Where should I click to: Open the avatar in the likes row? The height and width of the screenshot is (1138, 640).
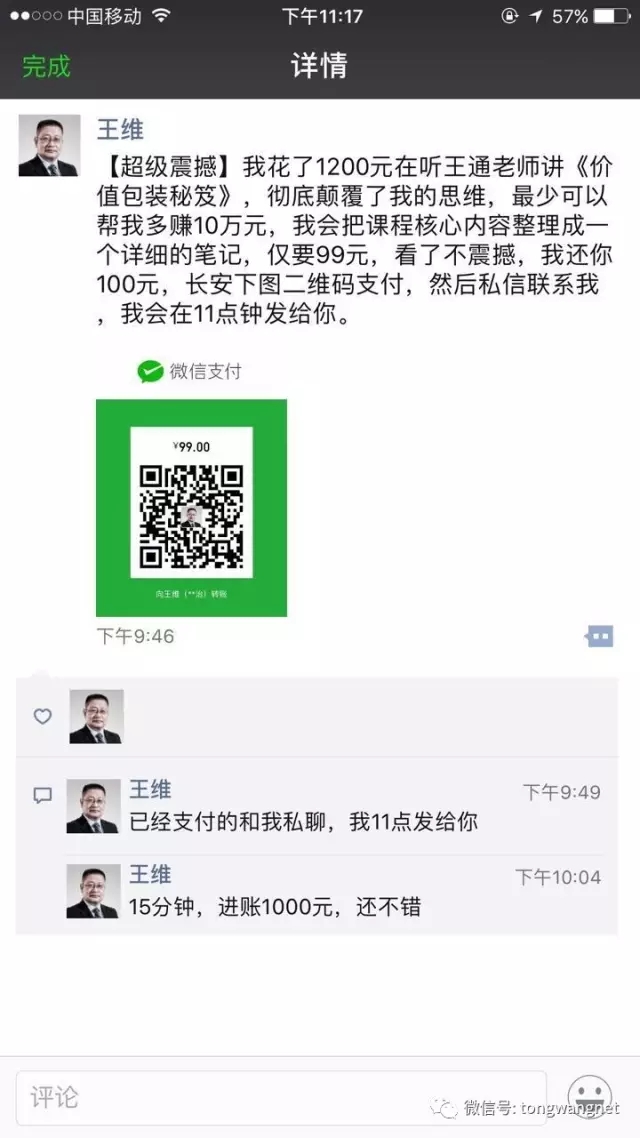tap(97, 716)
